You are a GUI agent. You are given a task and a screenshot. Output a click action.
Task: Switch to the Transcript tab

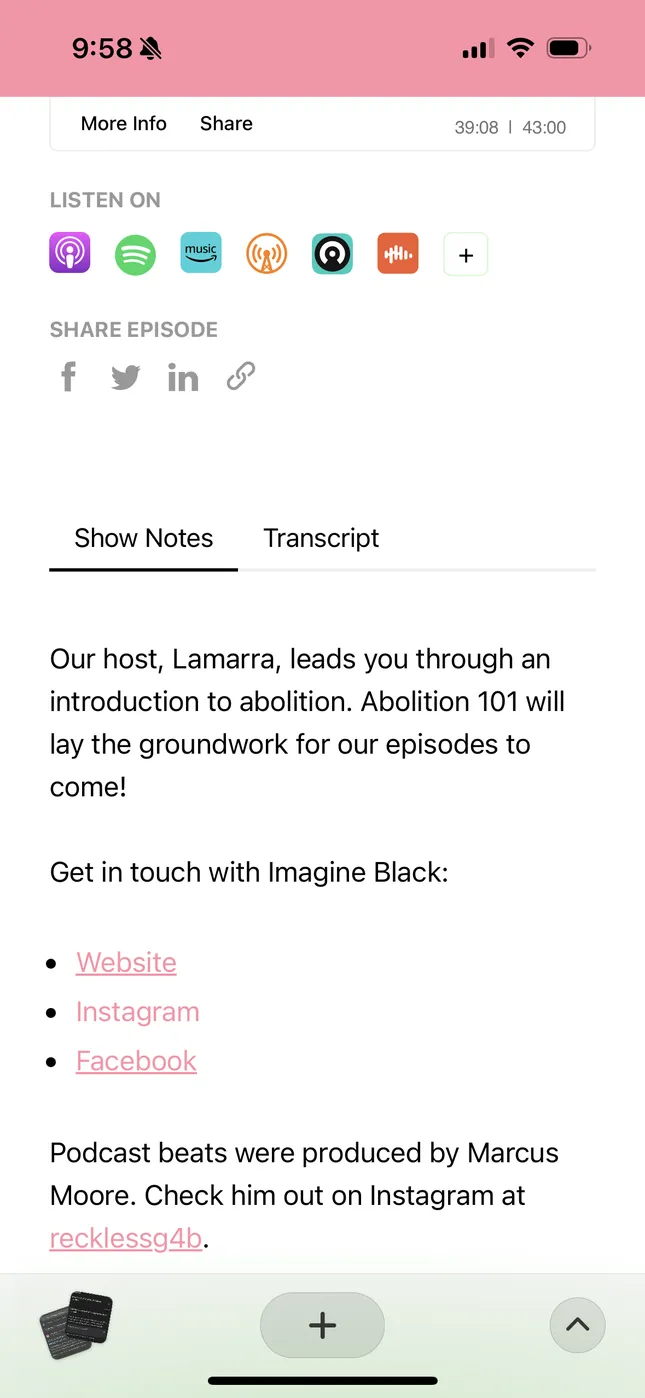pyautogui.click(x=321, y=538)
